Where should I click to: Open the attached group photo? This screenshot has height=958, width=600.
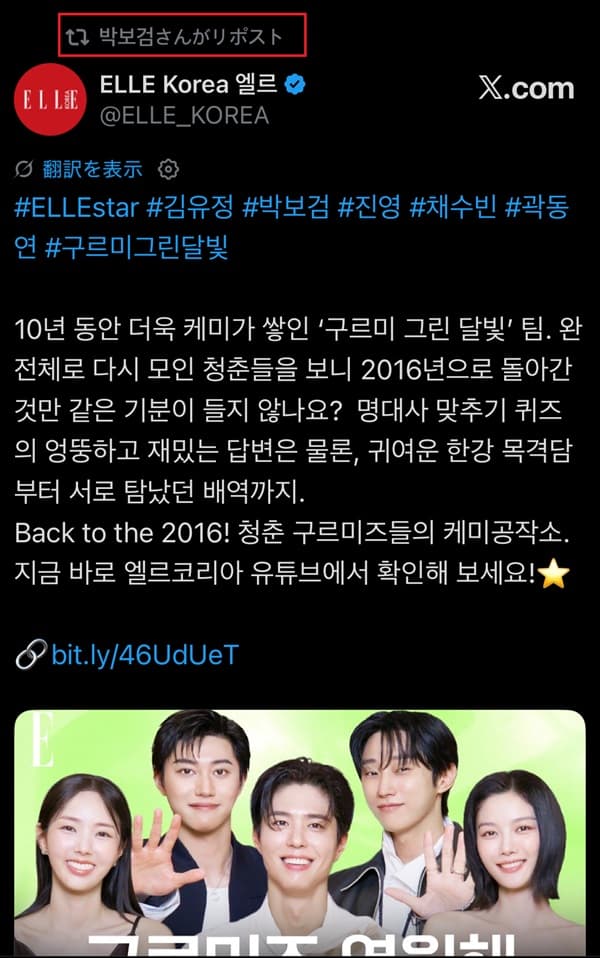[x=300, y=833]
